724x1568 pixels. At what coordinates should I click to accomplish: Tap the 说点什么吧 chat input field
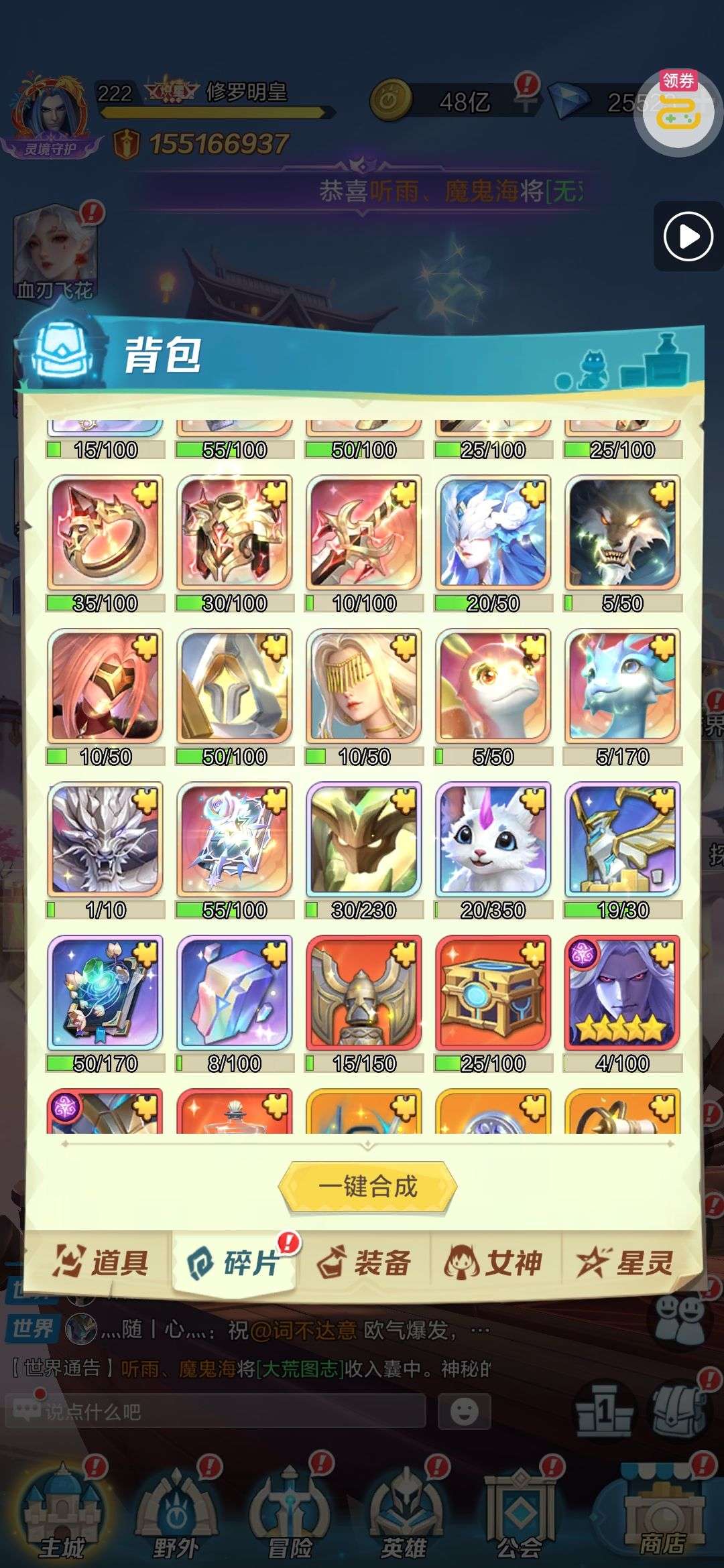point(215,1412)
